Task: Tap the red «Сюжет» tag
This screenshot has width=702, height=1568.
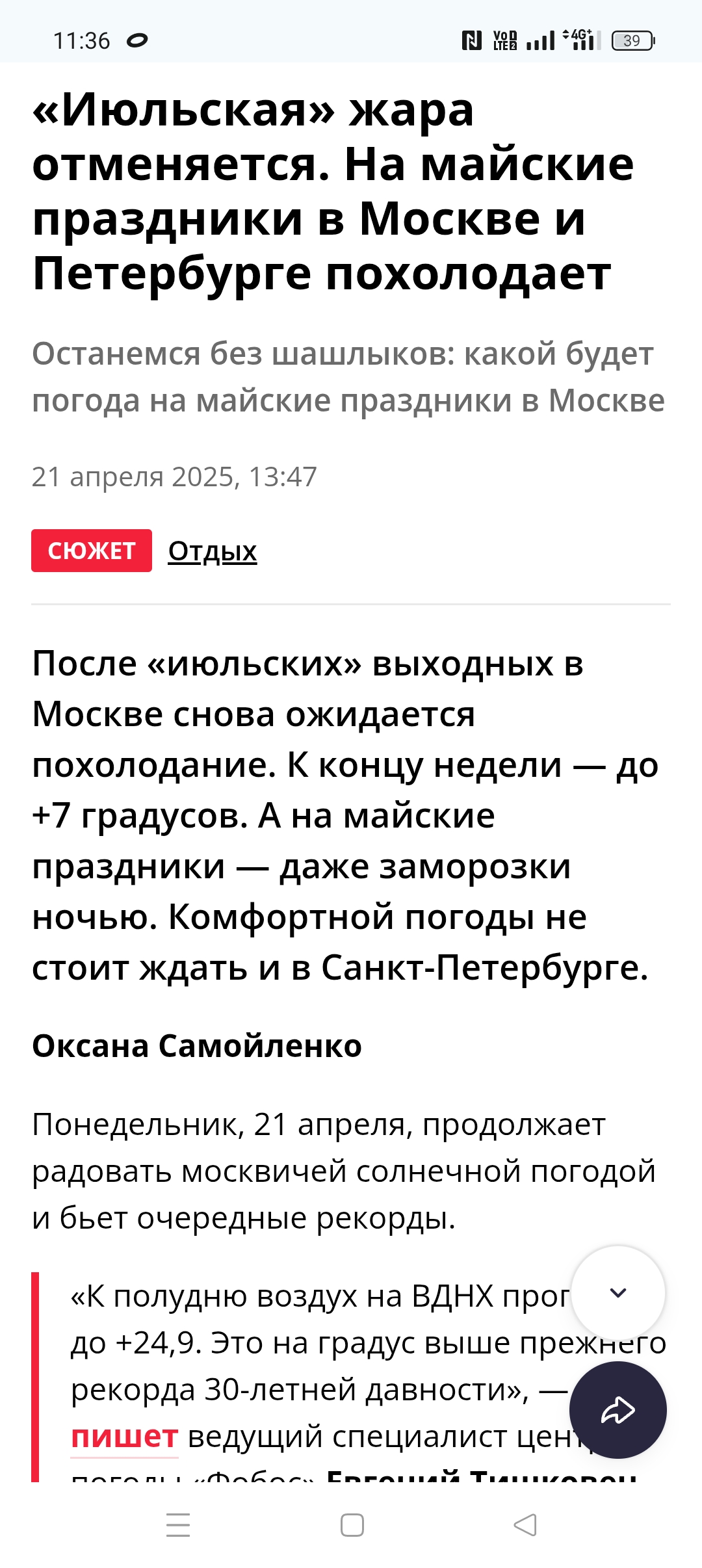Action: pyautogui.click(x=92, y=551)
